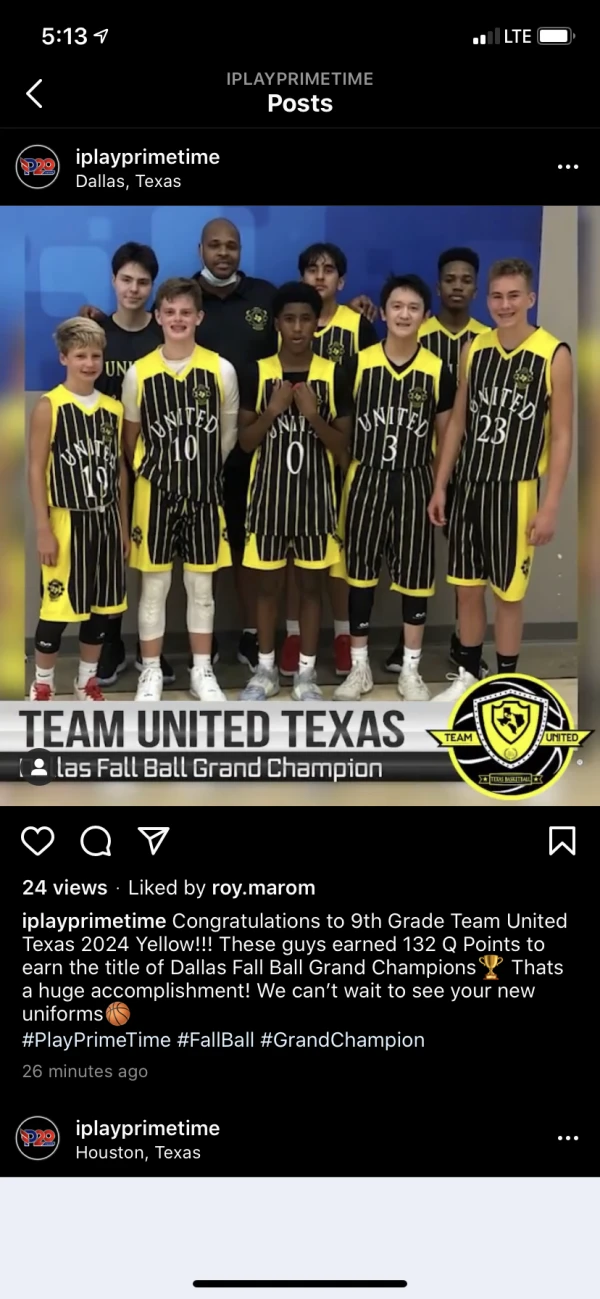Screen dimensions: 600x1299
Task: Open overflow menu on the Dallas, Texas post
Action: click(567, 167)
